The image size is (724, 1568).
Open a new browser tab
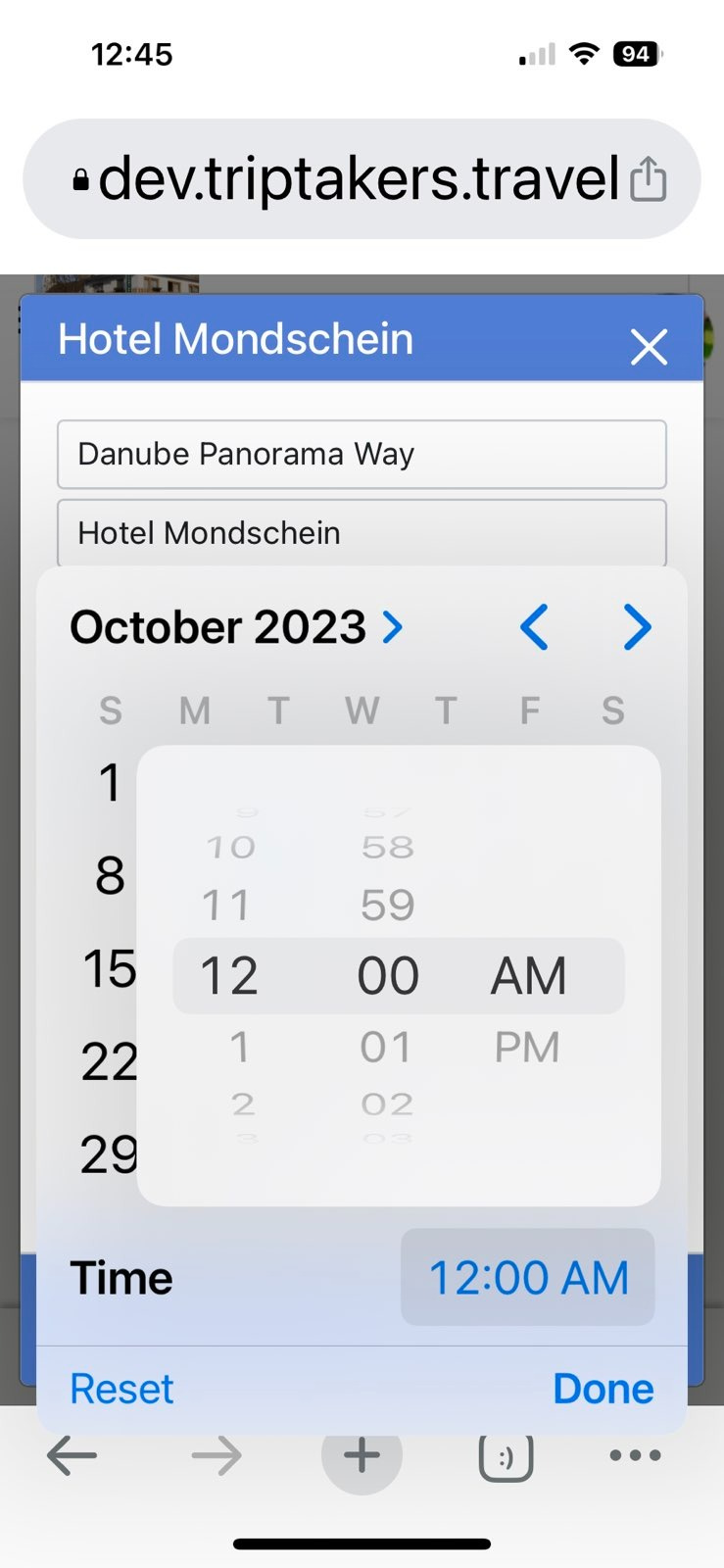click(362, 1455)
